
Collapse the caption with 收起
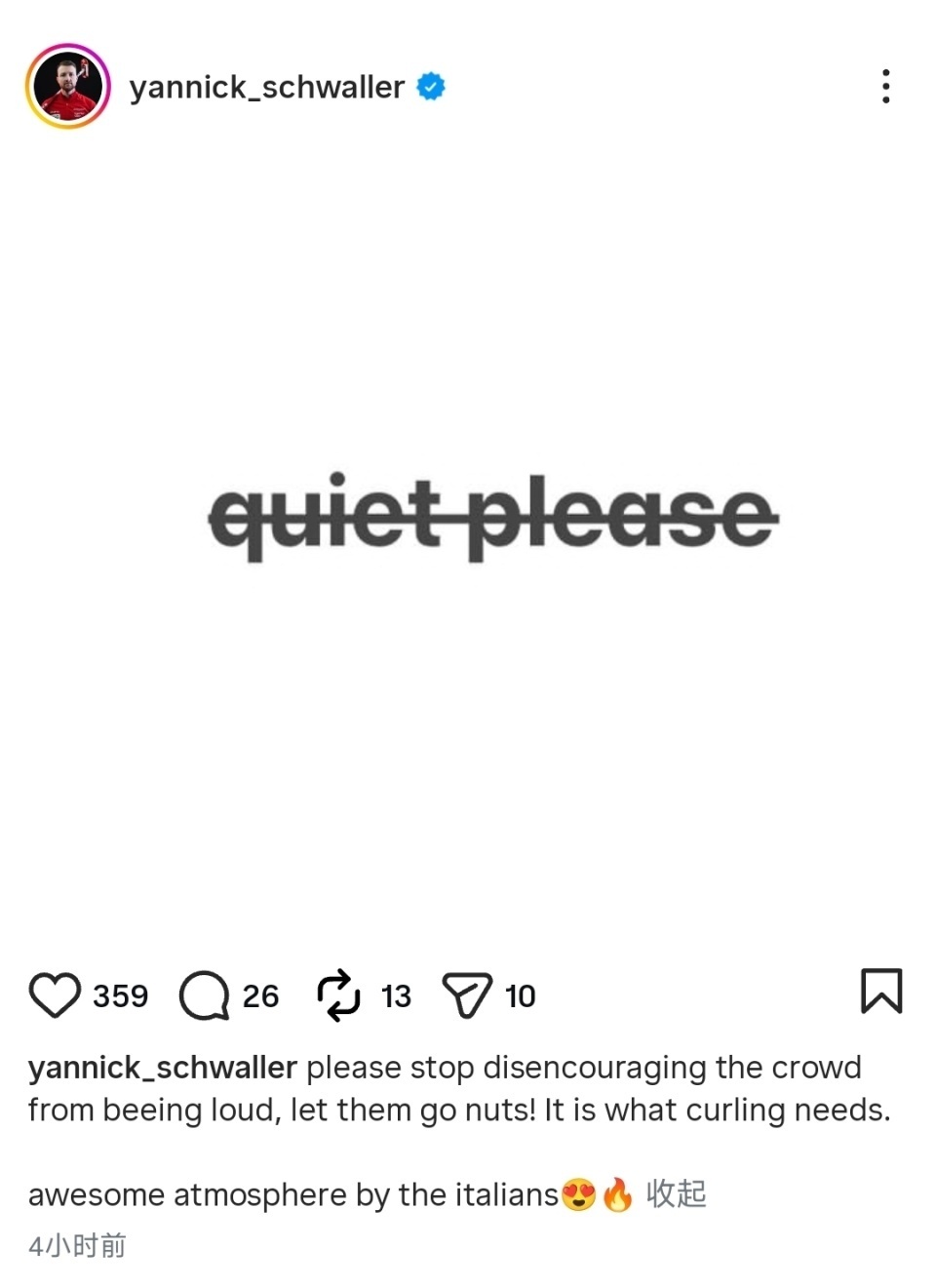coord(676,1193)
